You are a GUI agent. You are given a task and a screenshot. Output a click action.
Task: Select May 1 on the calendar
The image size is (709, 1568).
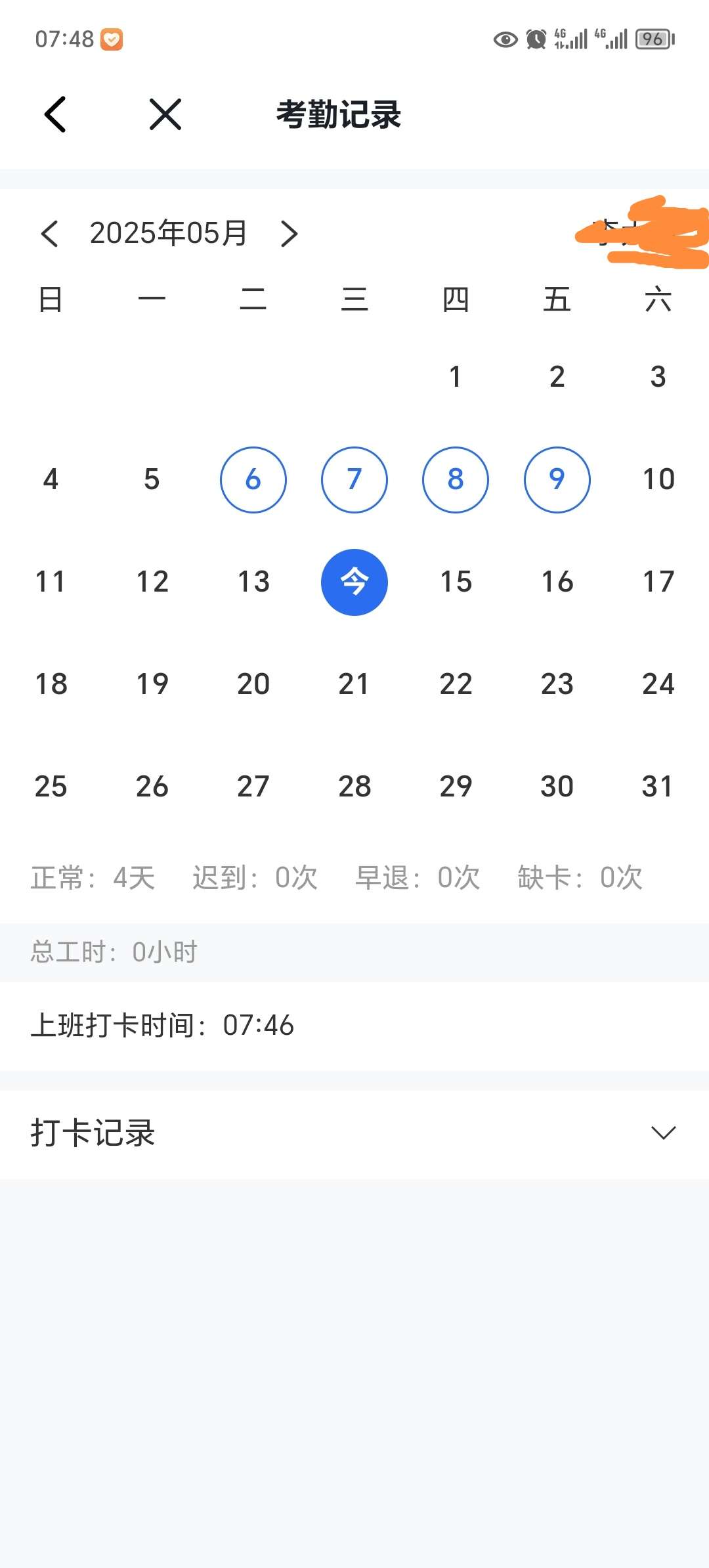tap(456, 377)
